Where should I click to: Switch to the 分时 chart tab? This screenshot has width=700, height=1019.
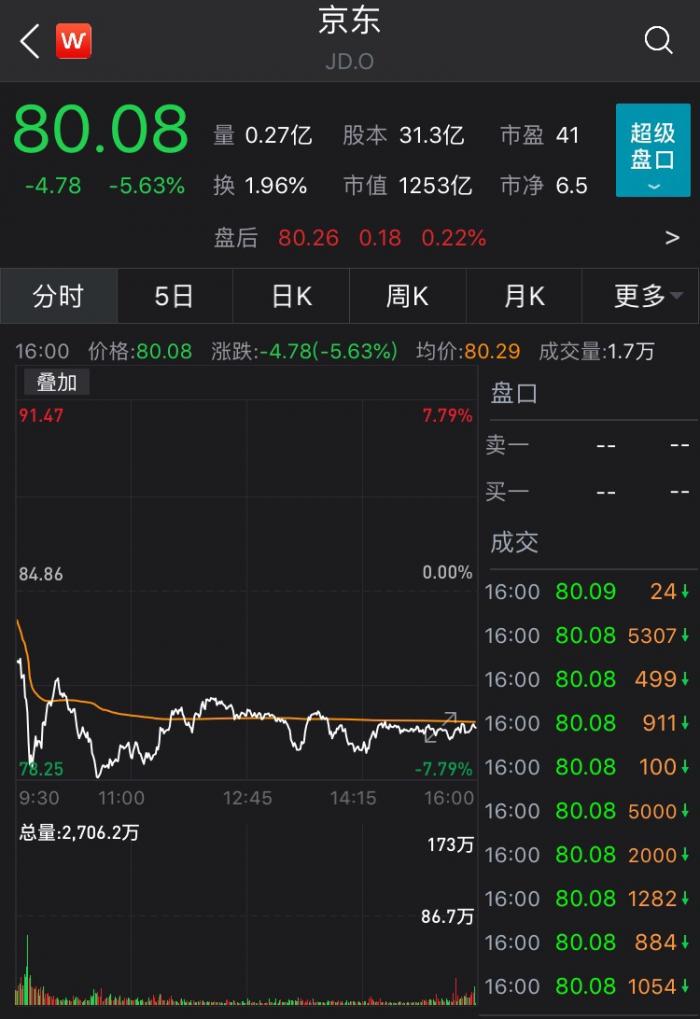coord(58,296)
